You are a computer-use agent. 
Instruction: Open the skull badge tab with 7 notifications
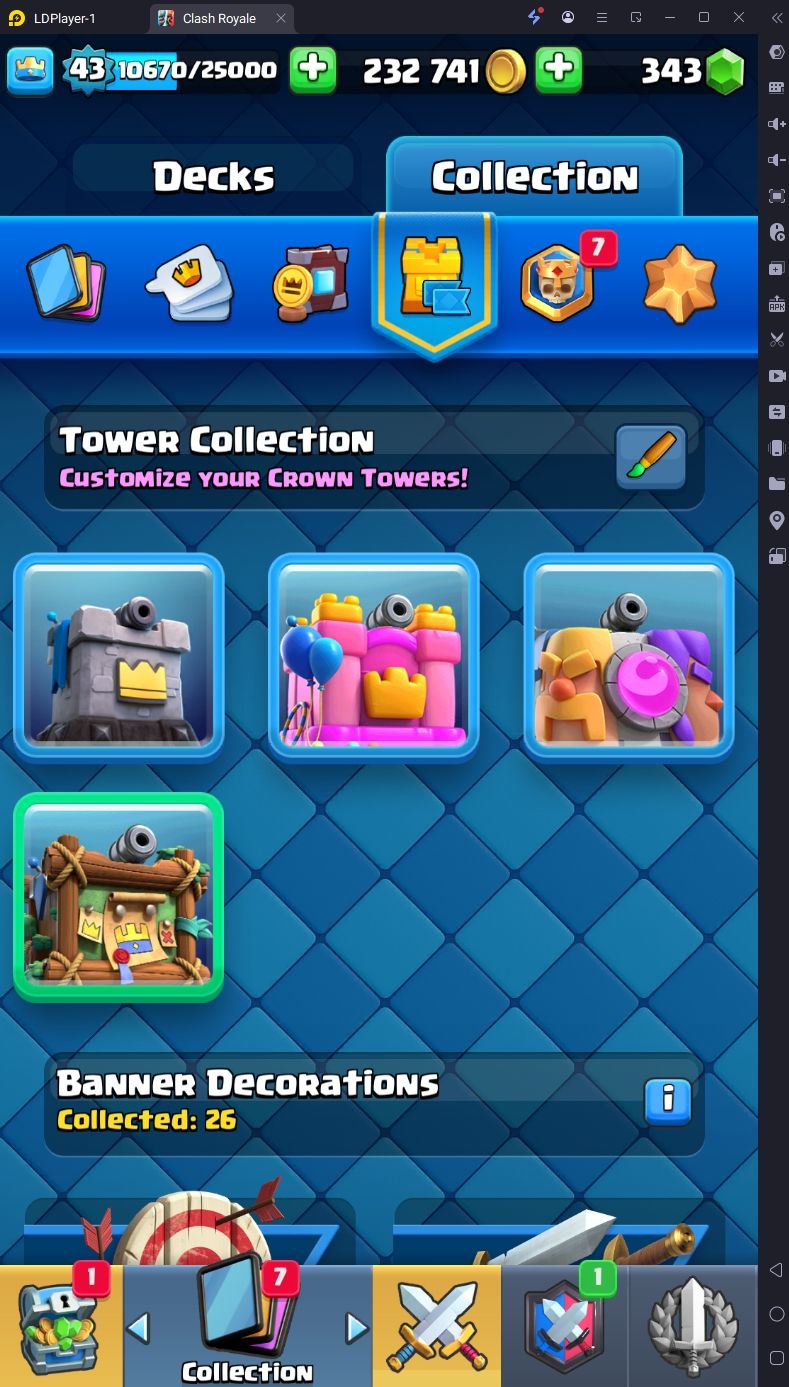click(x=558, y=282)
